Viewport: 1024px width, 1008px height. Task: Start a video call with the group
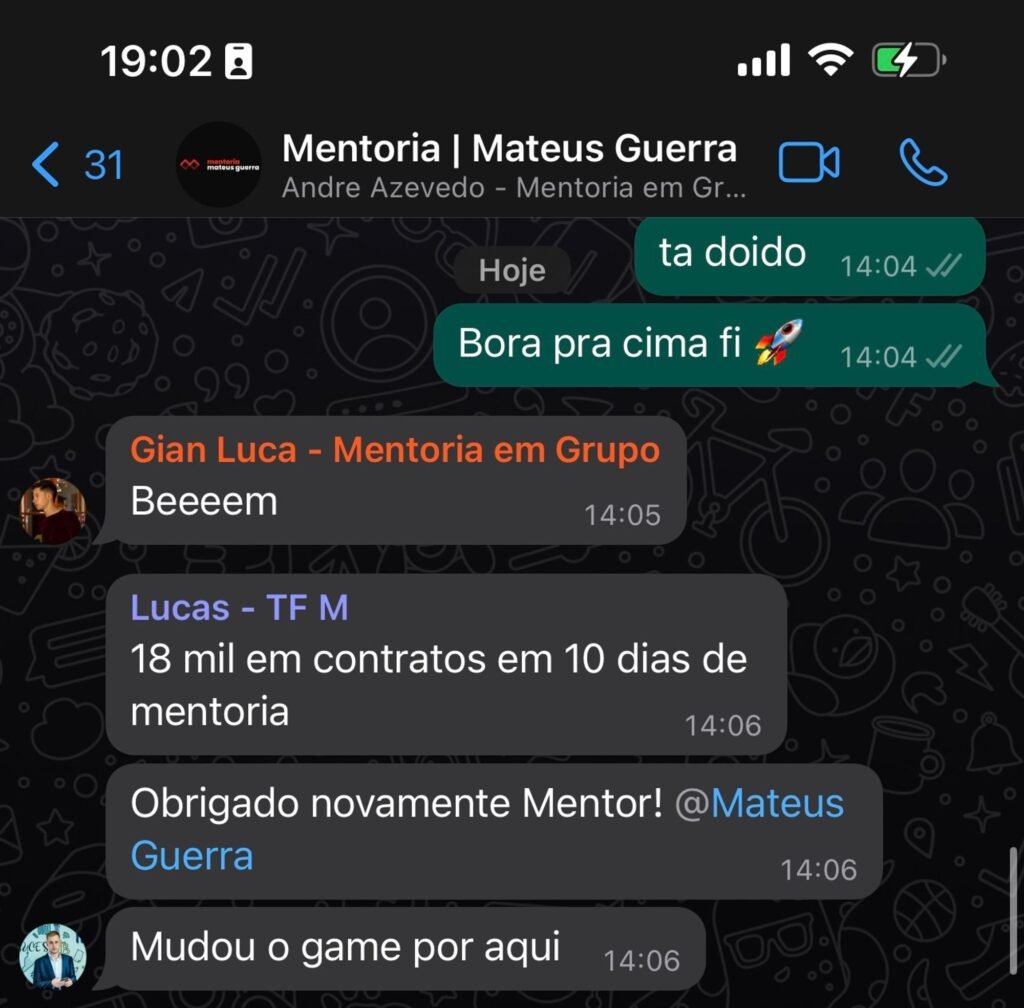(808, 164)
